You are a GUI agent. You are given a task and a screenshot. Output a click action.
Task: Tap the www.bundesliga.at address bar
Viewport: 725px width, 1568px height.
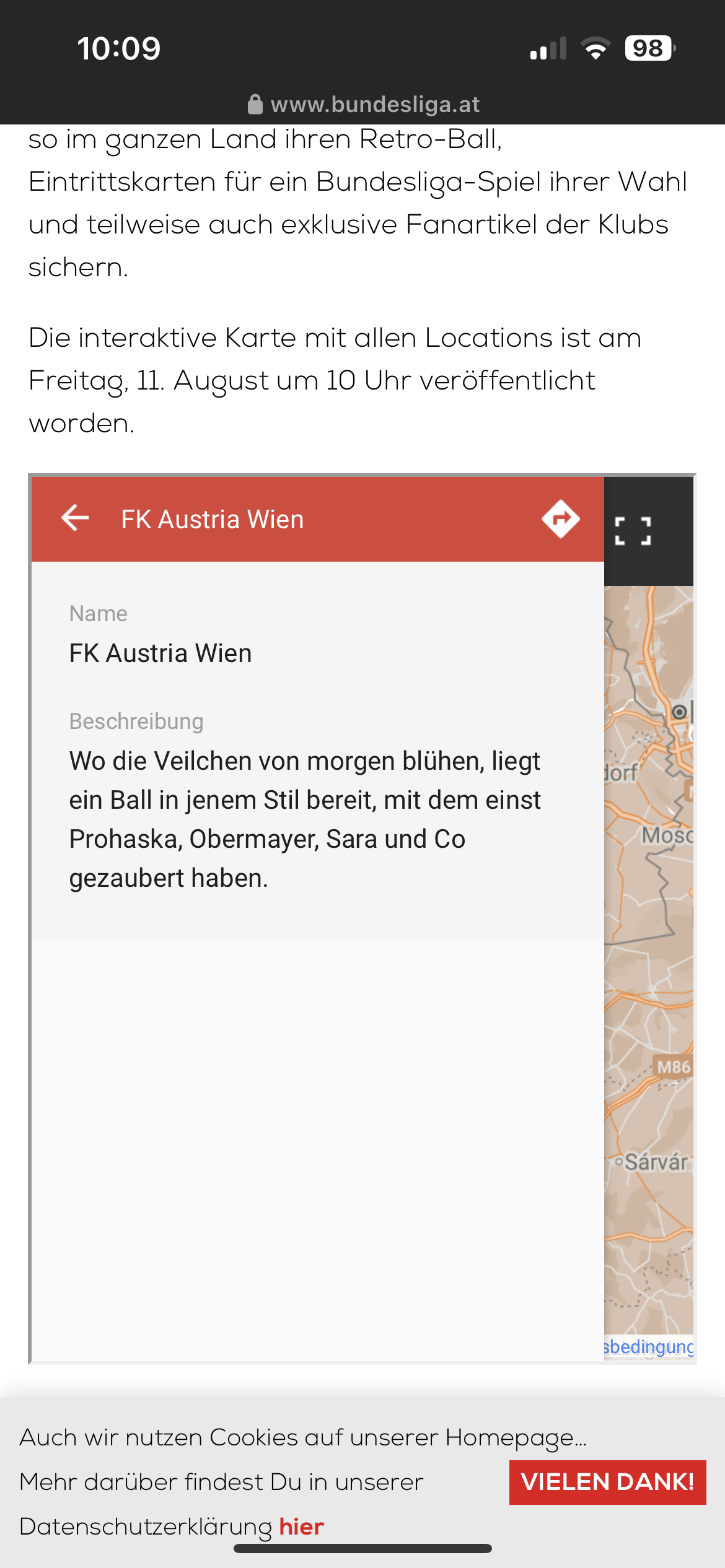363,105
